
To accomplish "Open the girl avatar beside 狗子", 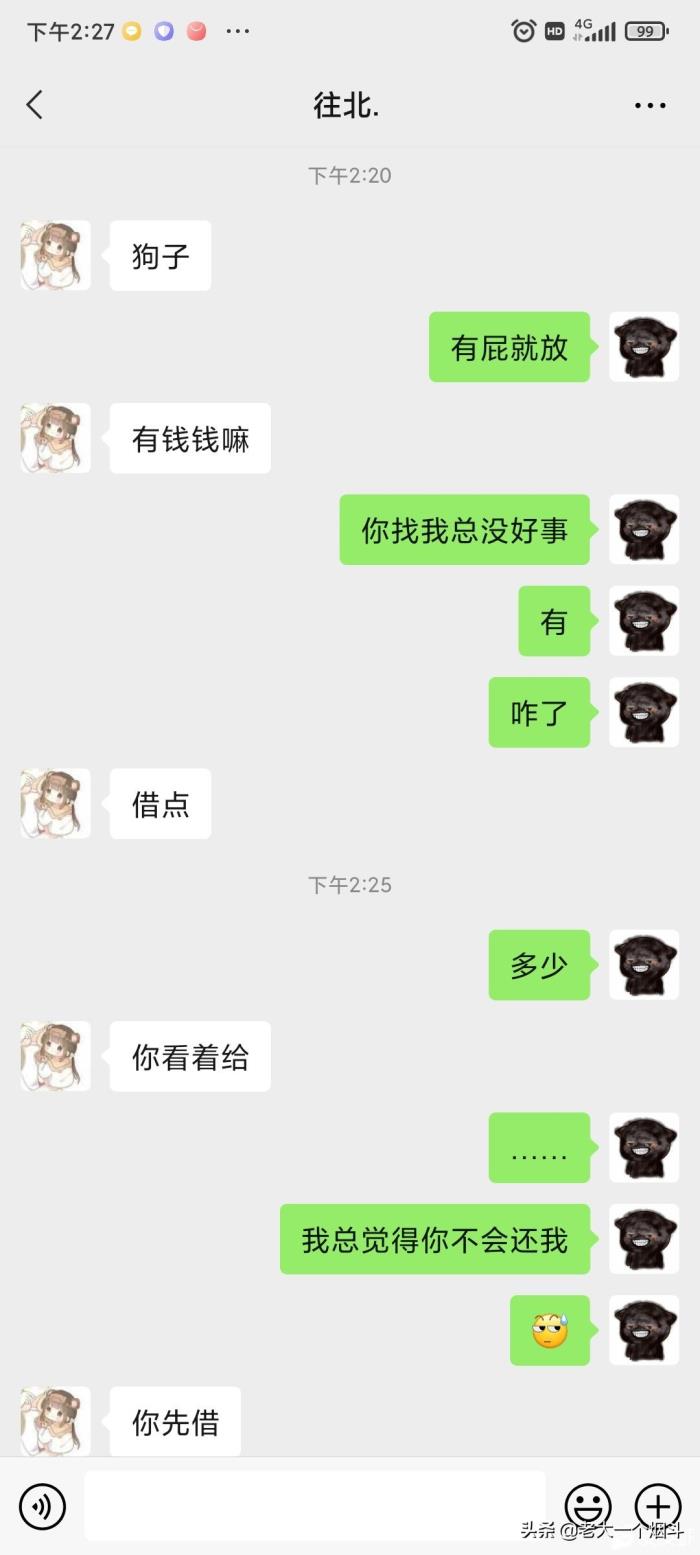I will 56,256.
